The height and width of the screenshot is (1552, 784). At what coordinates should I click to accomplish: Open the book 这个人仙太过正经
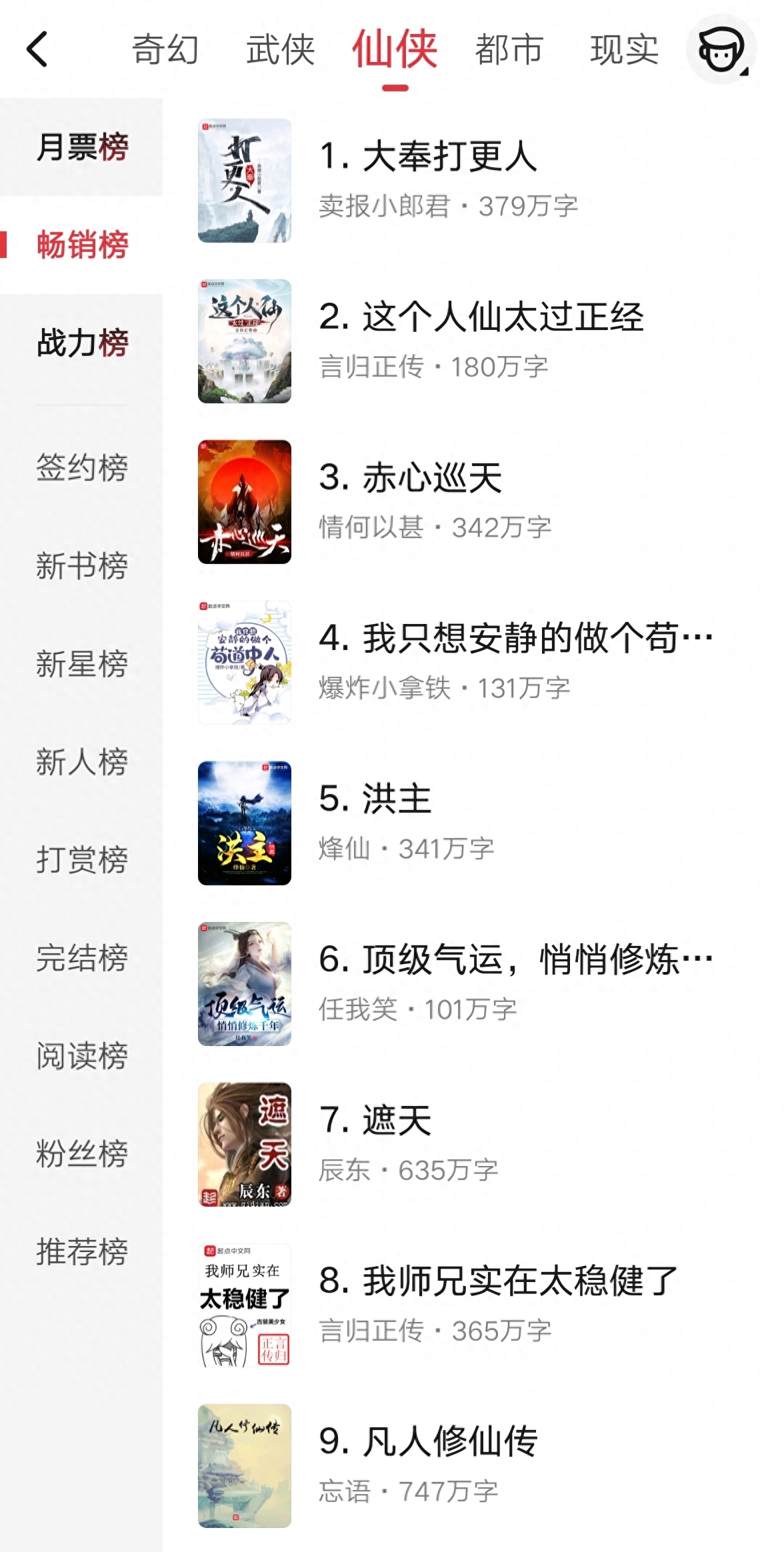(481, 317)
